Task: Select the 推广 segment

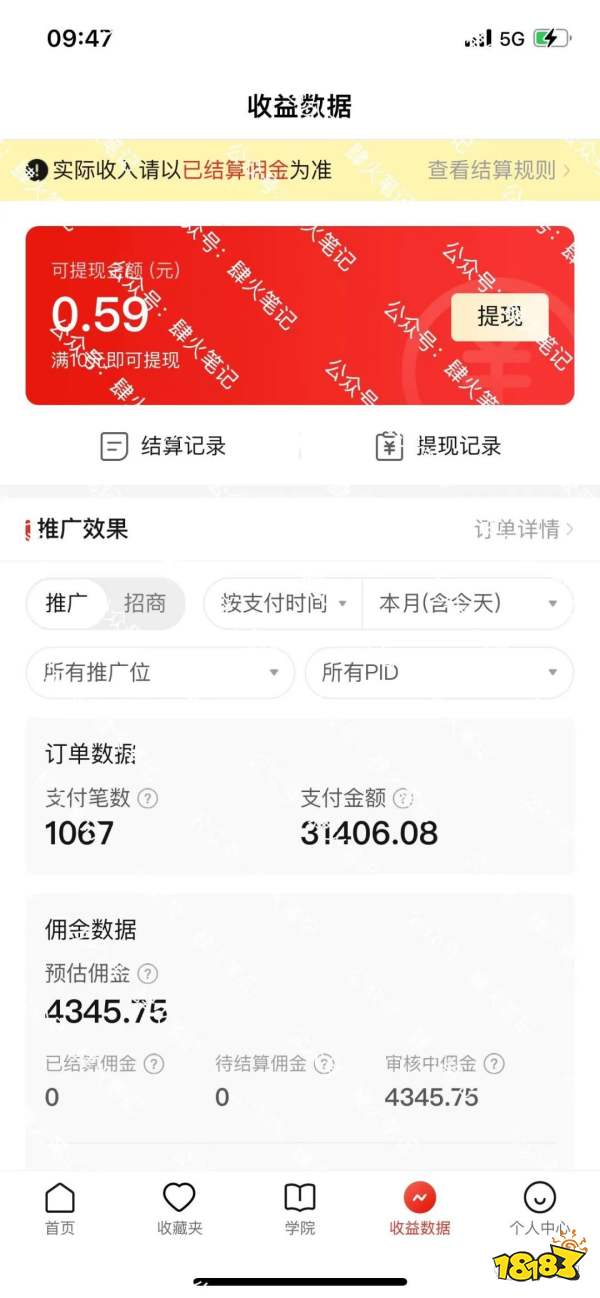Action: click(x=66, y=603)
